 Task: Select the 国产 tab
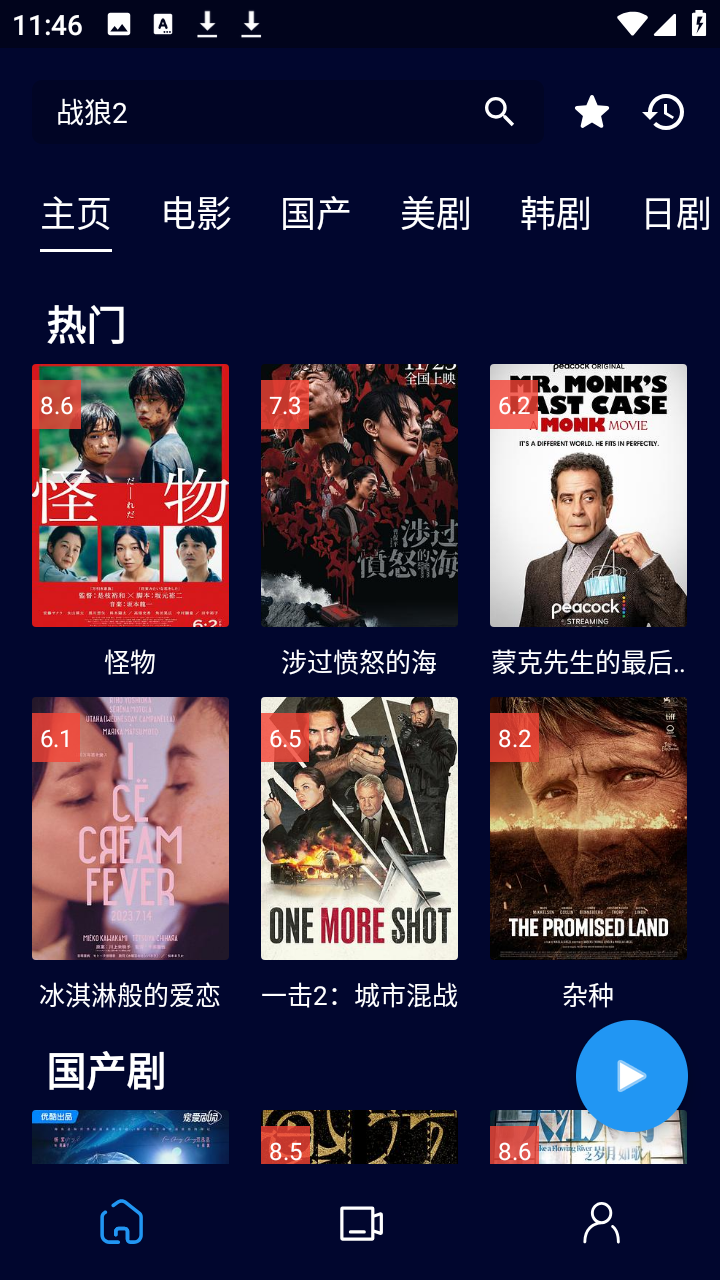click(316, 214)
